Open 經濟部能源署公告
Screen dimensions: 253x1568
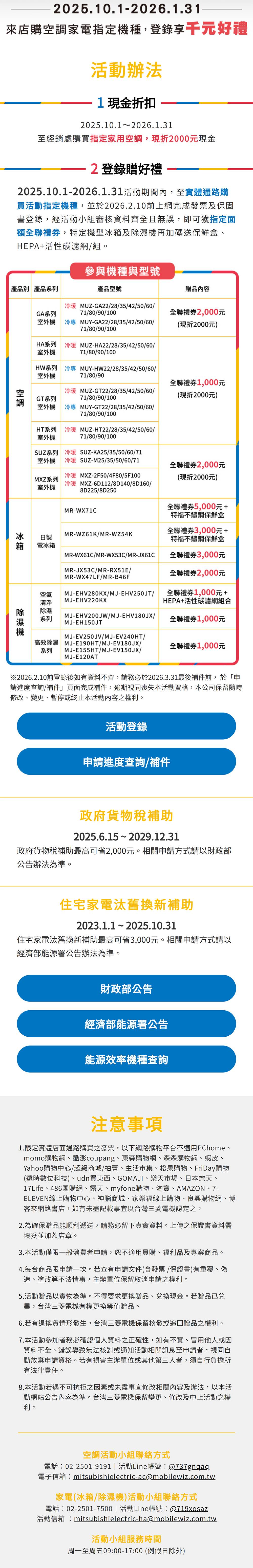coord(126,1024)
